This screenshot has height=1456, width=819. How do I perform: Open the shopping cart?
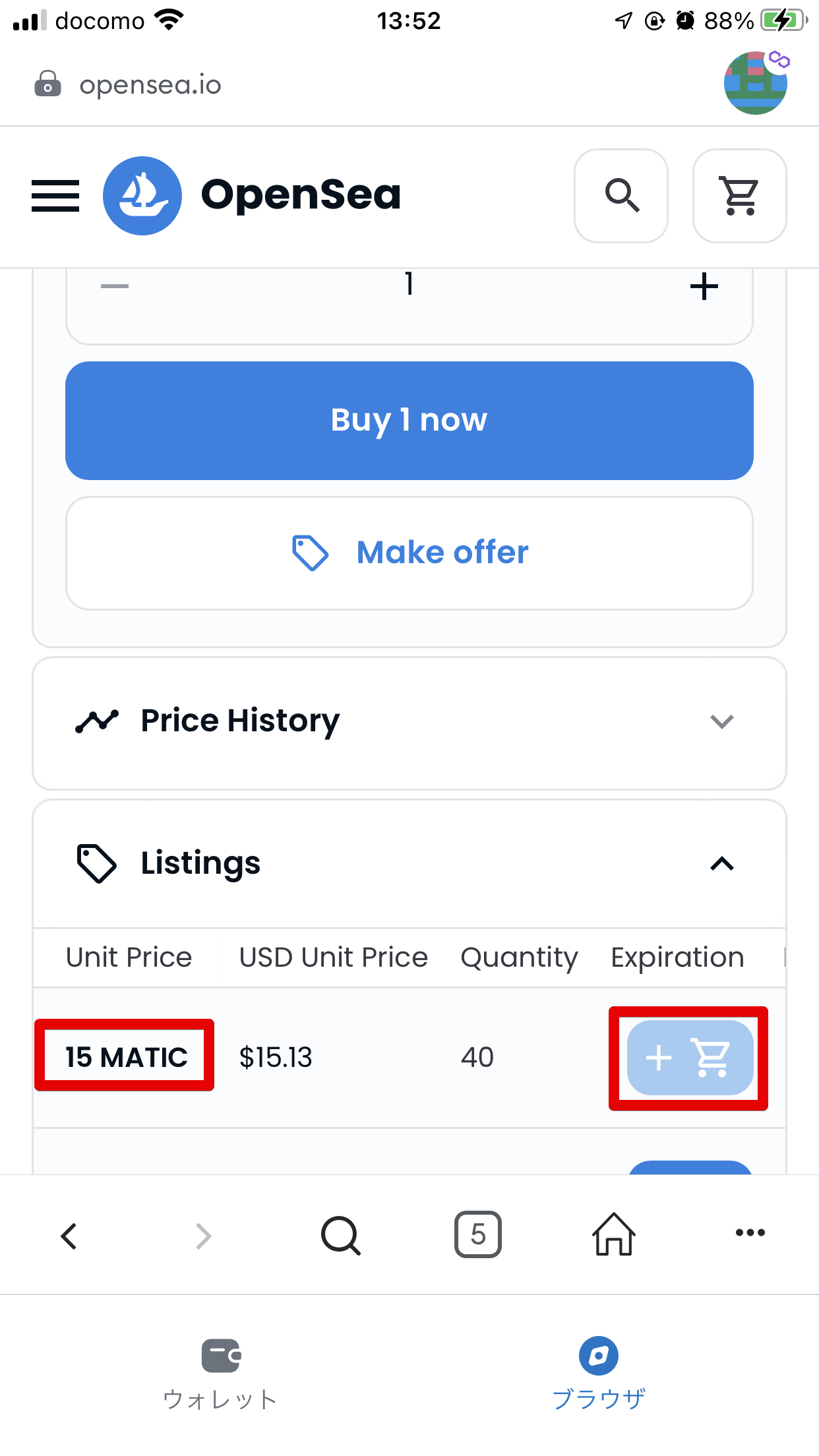click(x=740, y=196)
